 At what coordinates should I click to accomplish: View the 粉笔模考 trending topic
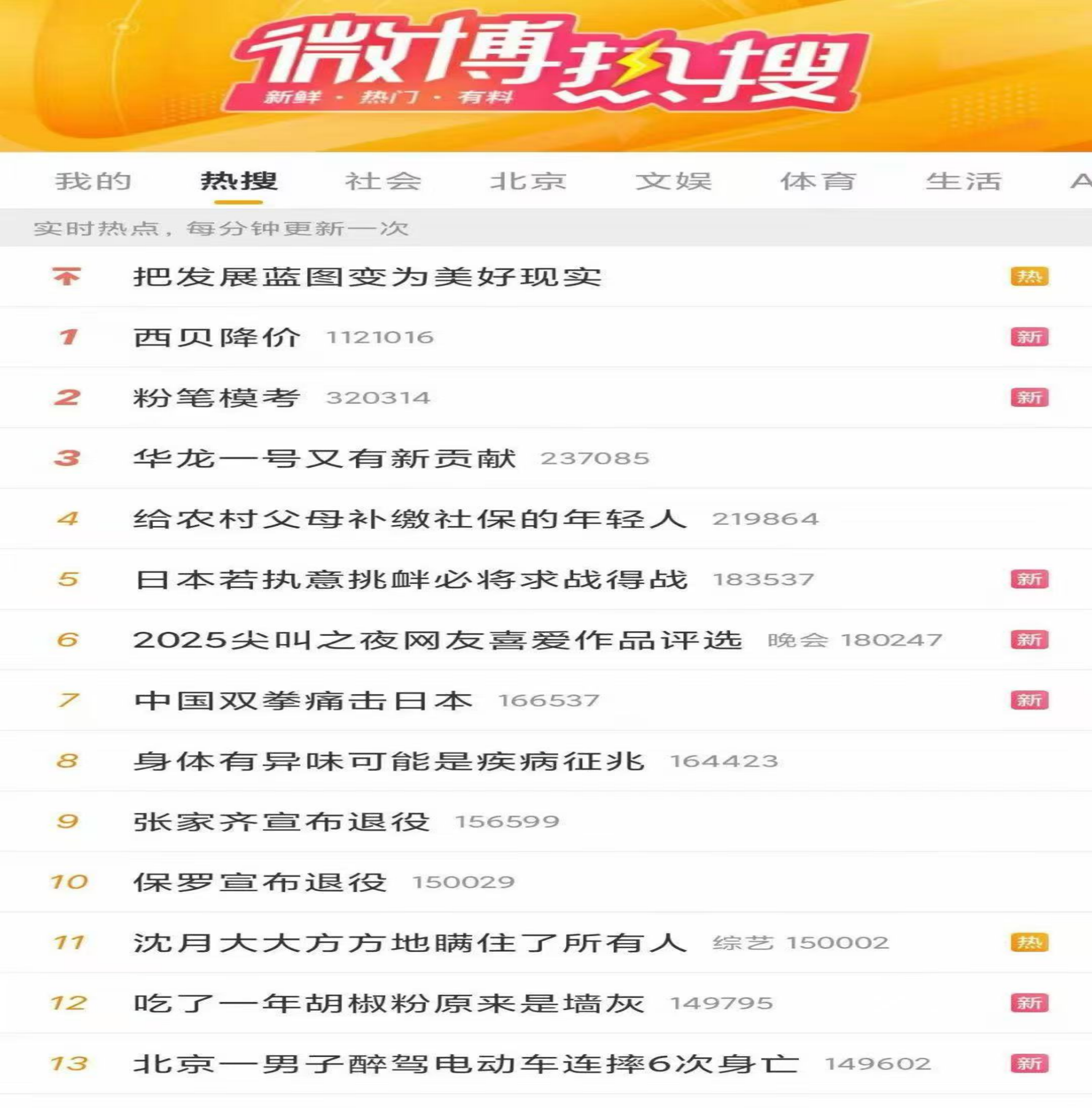(217, 397)
